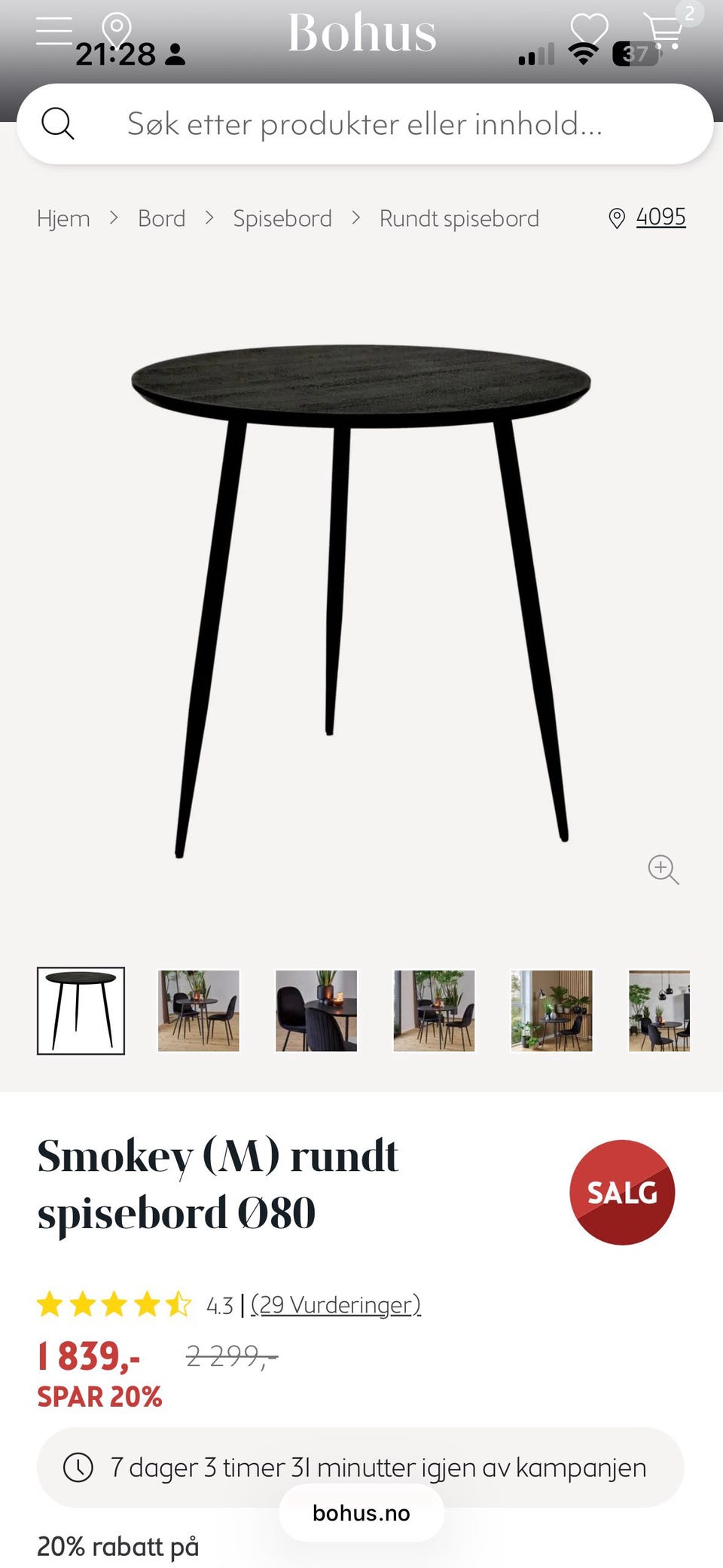Viewport: 723px width, 1568px height.
Task: View the wishlist heart
Action: click(x=588, y=29)
